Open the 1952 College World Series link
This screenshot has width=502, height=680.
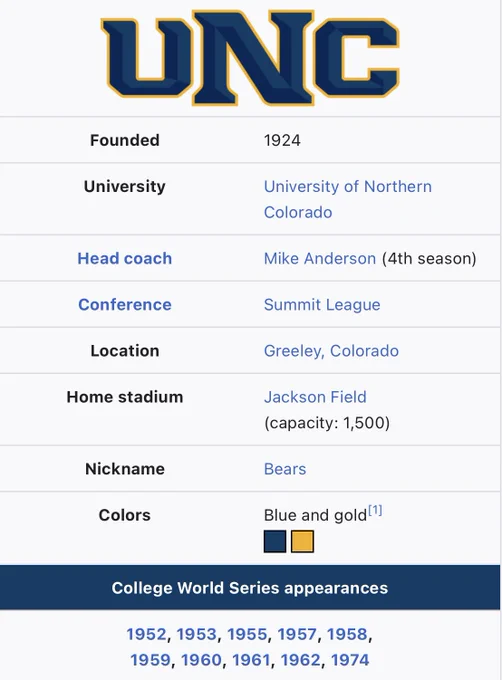click(146, 634)
